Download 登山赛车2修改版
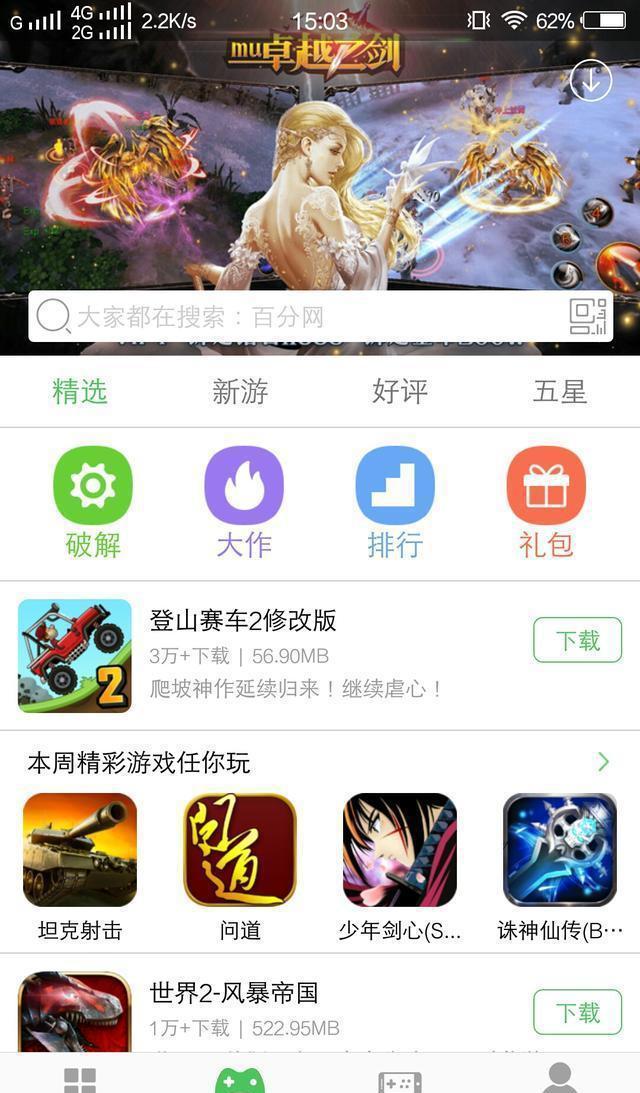Image resolution: width=640 pixels, height=1093 pixels. (x=577, y=640)
